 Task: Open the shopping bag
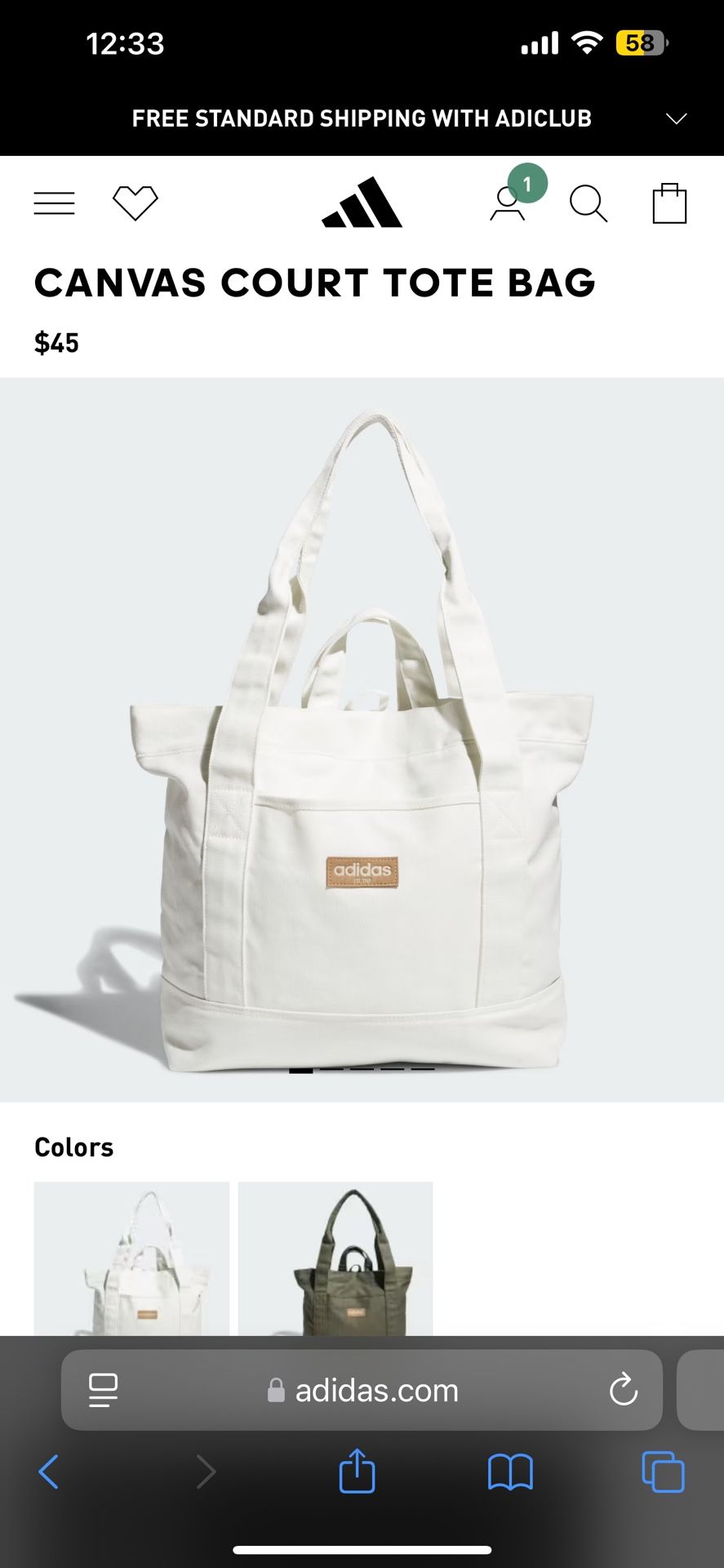(x=669, y=203)
